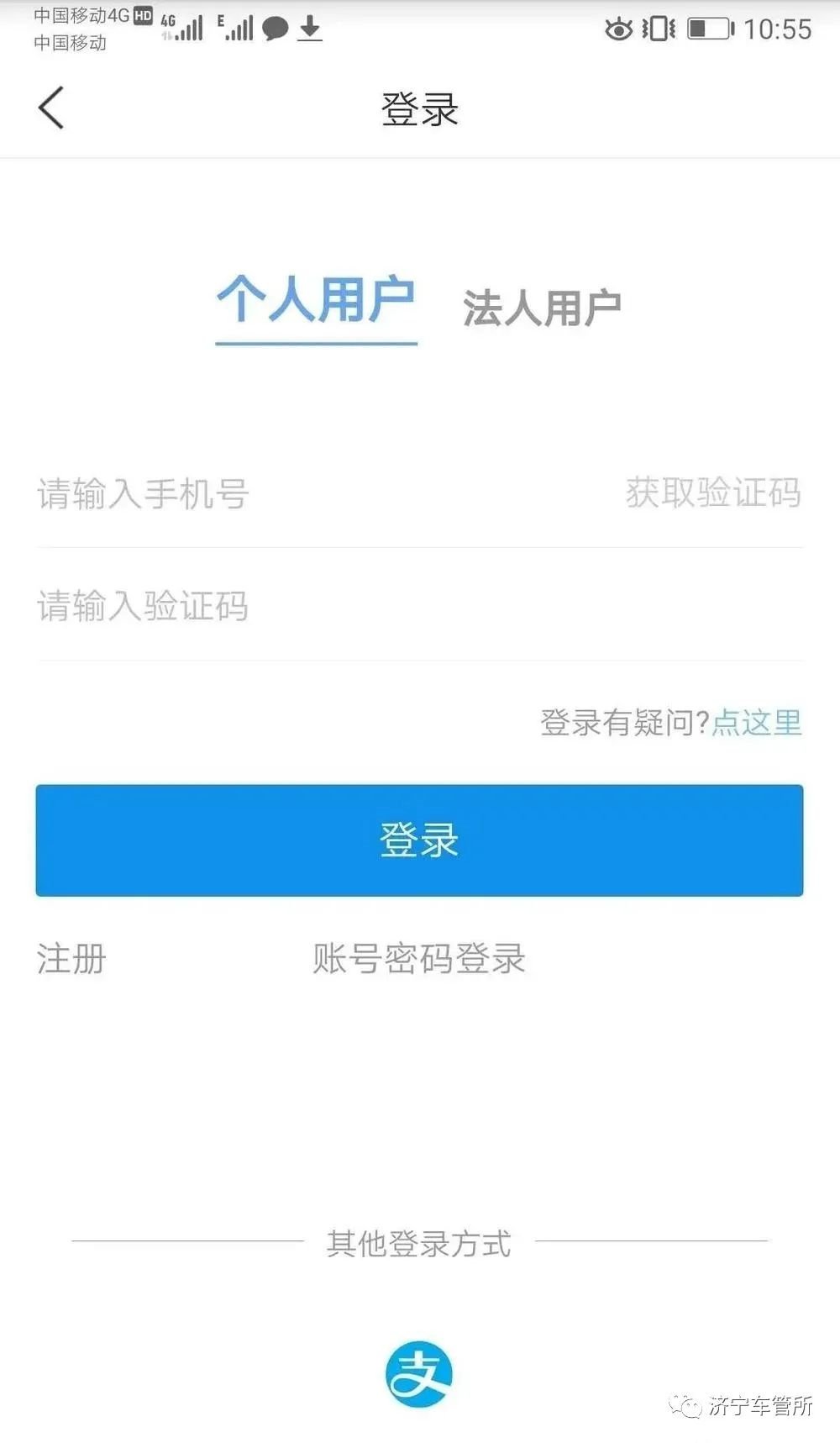Tap the blue 登录 button
Screen dimensions: 840x1443
pos(419,840)
